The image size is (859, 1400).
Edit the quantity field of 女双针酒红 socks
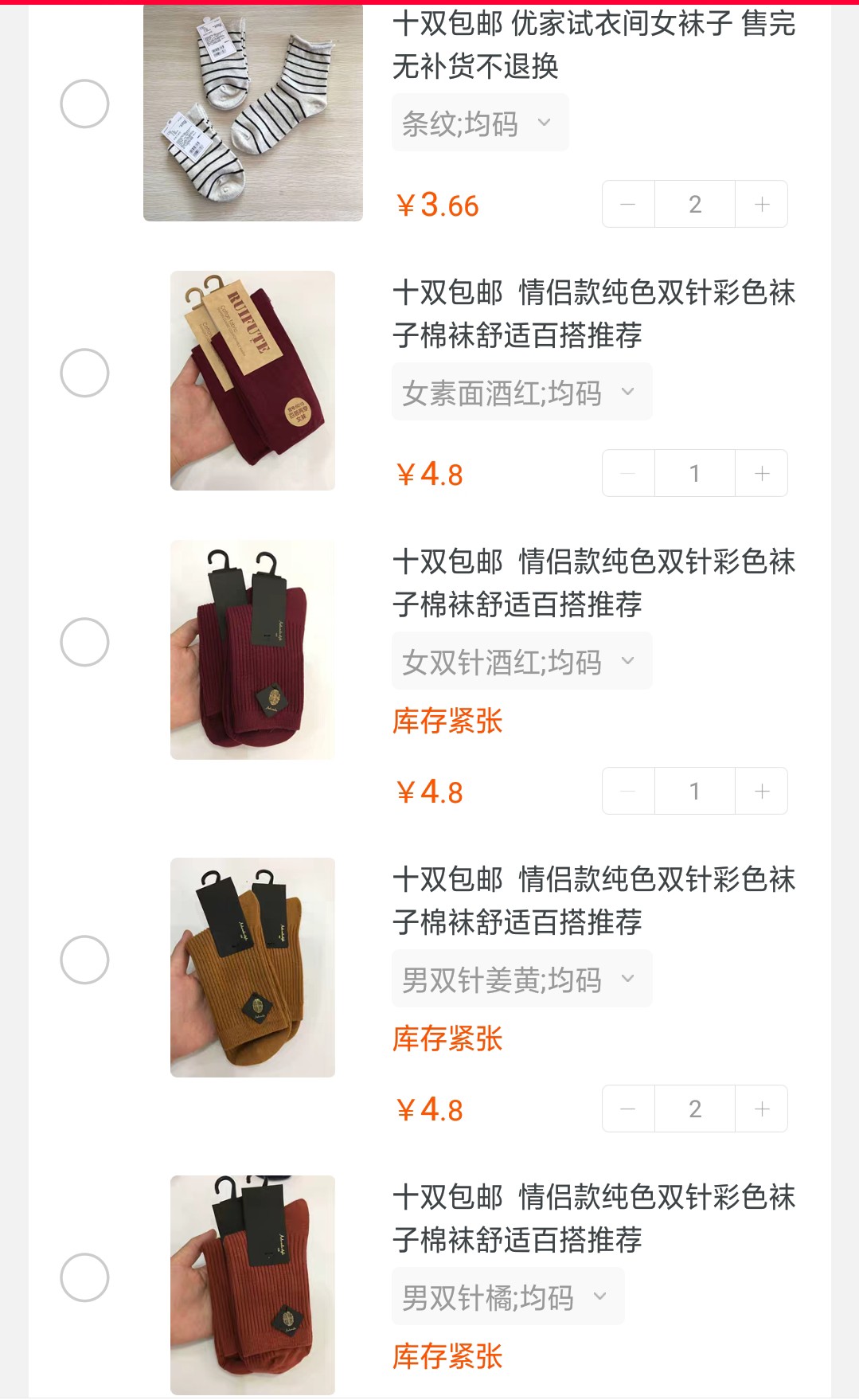coord(695,791)
